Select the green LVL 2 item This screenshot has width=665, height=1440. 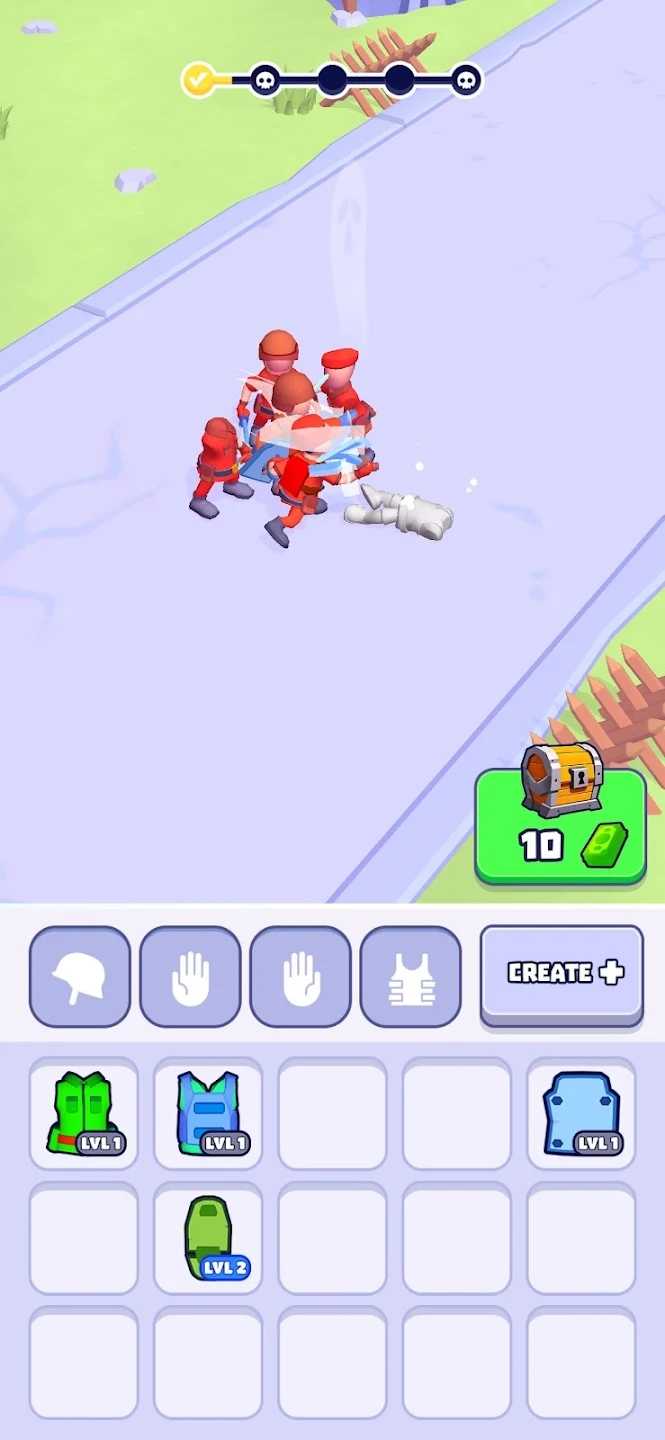208,1238
